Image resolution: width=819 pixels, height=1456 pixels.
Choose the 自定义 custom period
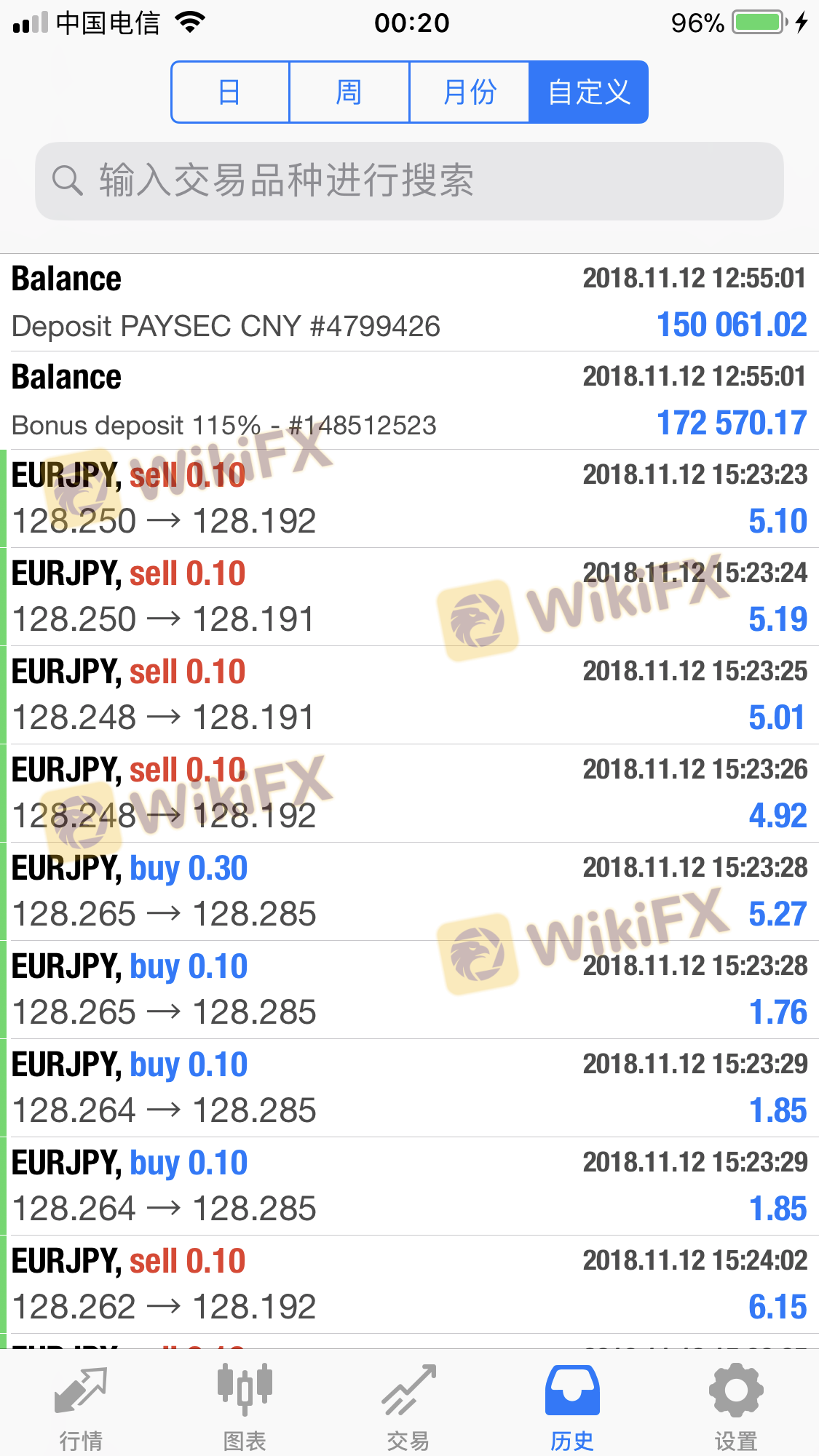tap(588, 92)
